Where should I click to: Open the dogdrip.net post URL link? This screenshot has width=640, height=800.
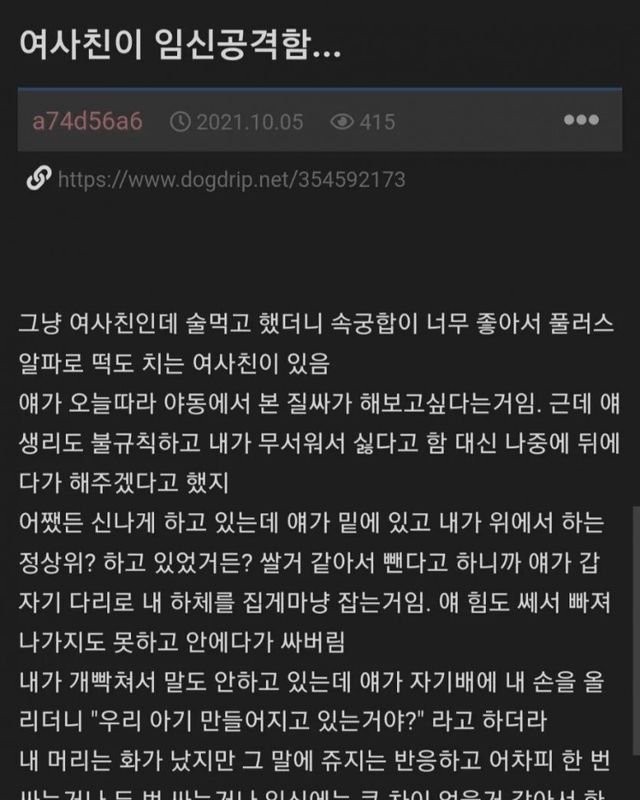point(231,180)
